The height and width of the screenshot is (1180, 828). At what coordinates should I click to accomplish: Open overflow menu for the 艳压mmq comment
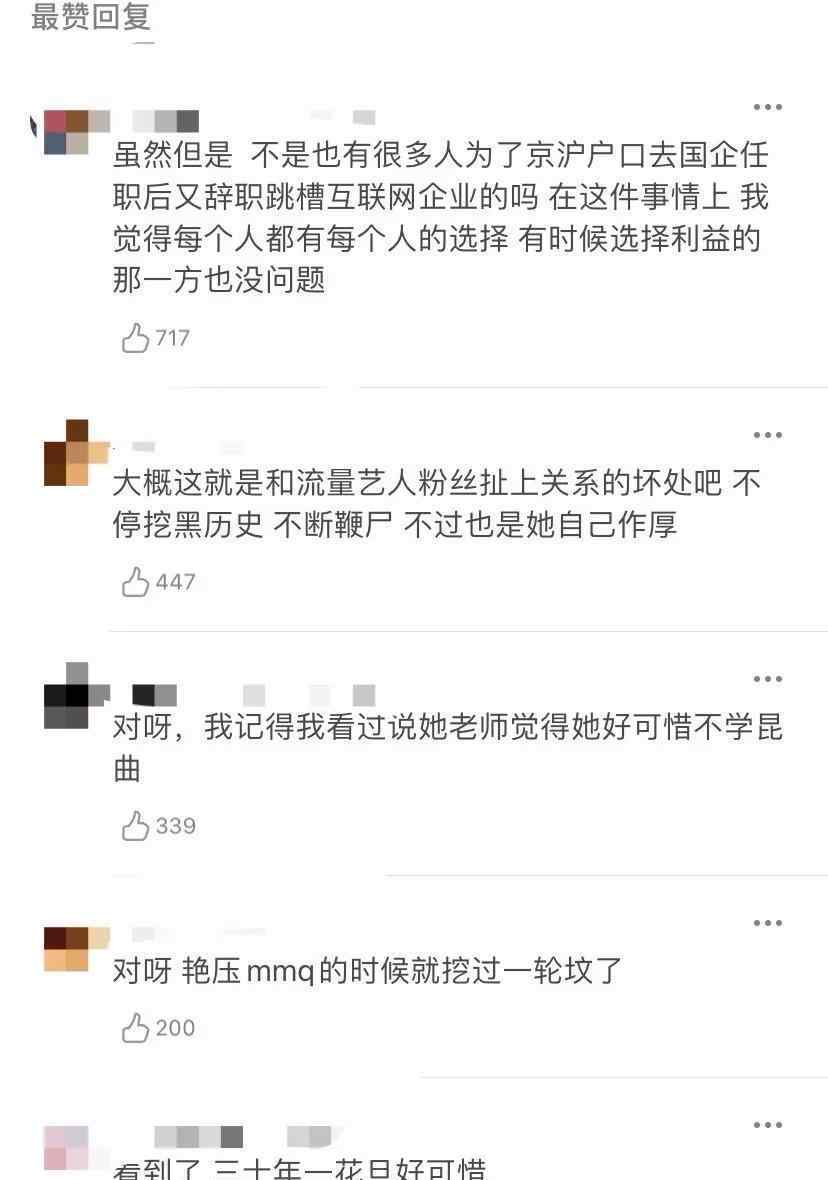pyautogui.click(x=767, y=923)
